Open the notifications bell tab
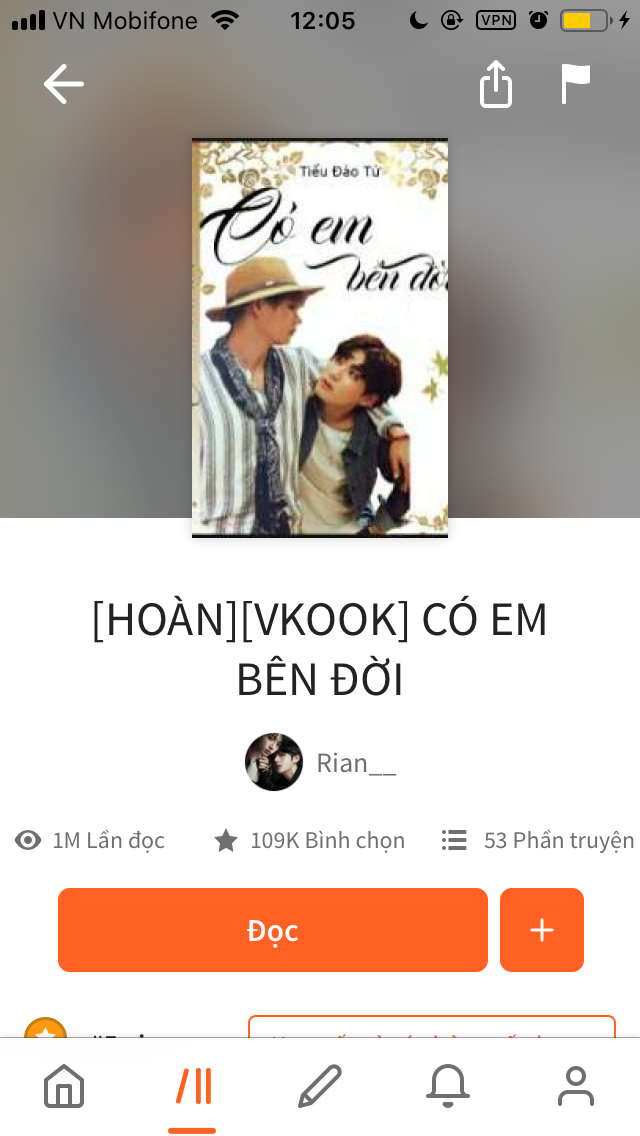 (x=447, y=1086)
